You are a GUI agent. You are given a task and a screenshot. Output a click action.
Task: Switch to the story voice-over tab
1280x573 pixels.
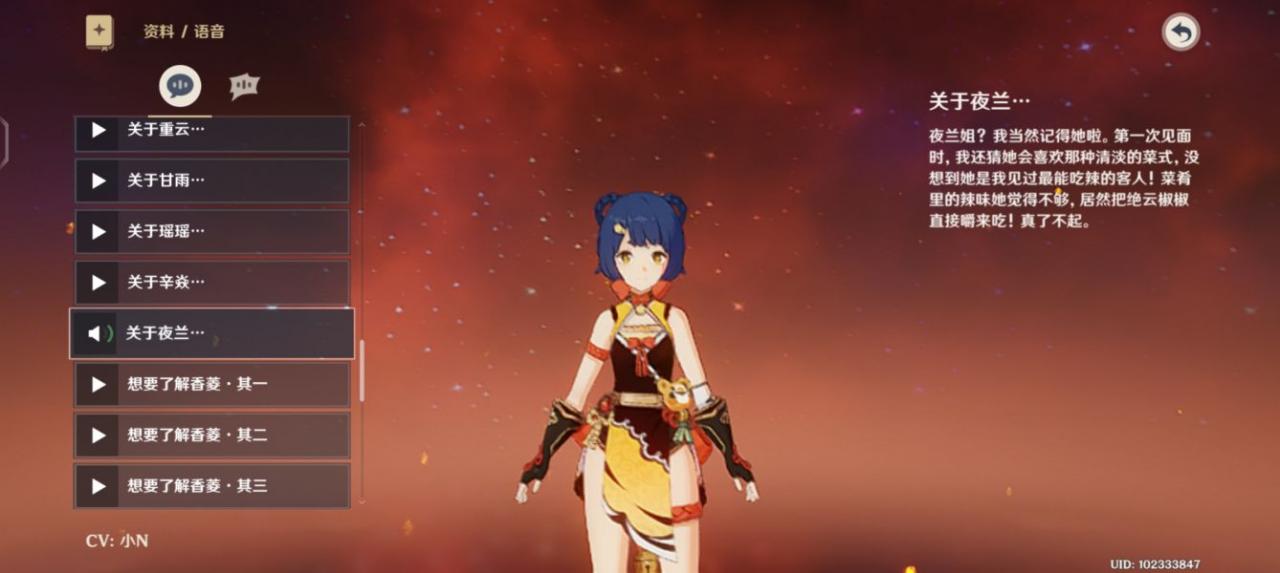[180, 86]
